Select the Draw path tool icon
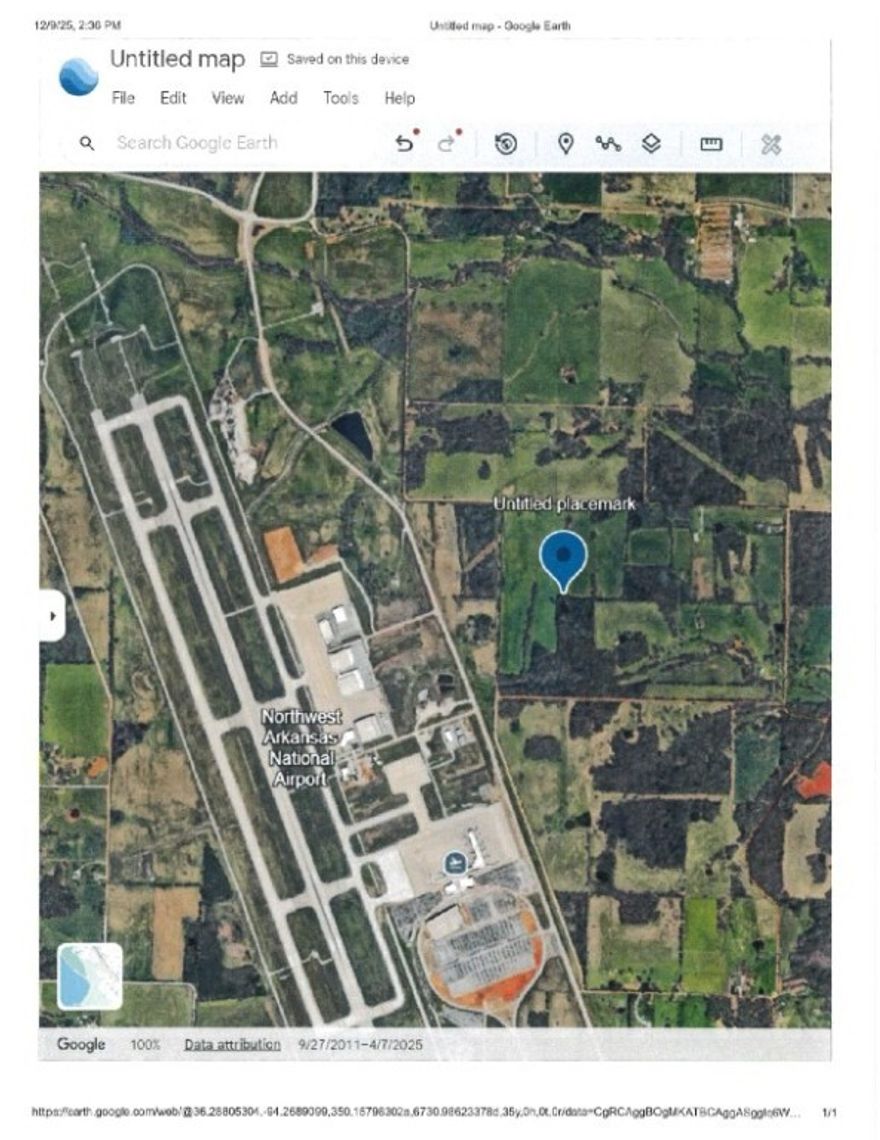Image resolution: width=880 pixels, height=1140 pixels. (x=609, y=143)
